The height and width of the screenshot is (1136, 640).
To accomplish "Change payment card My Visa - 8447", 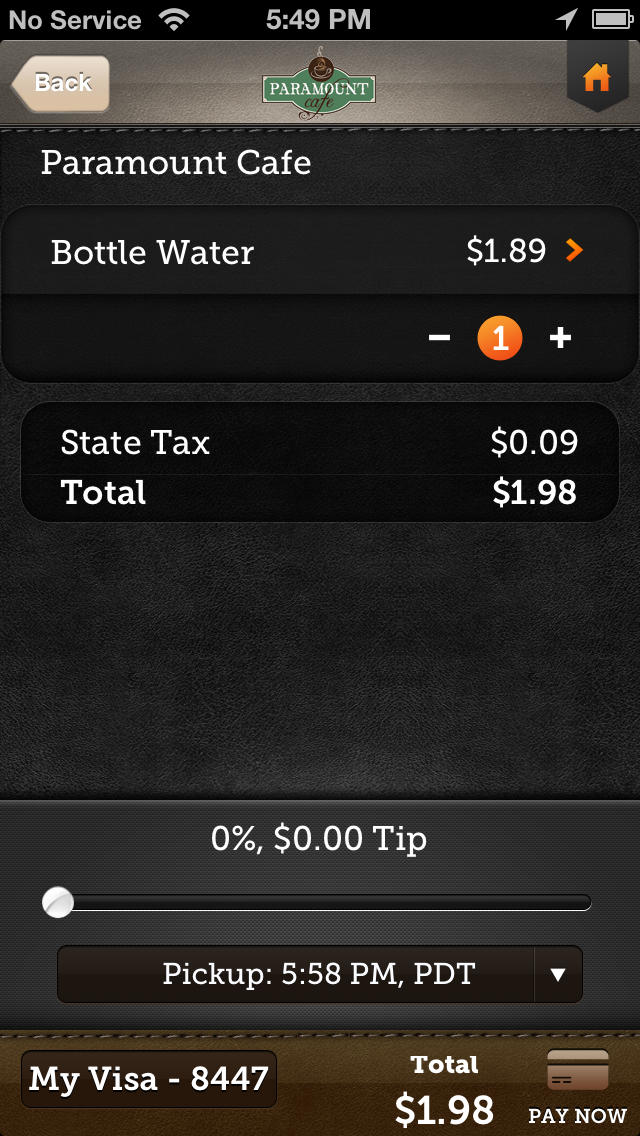I will 149,1079.
